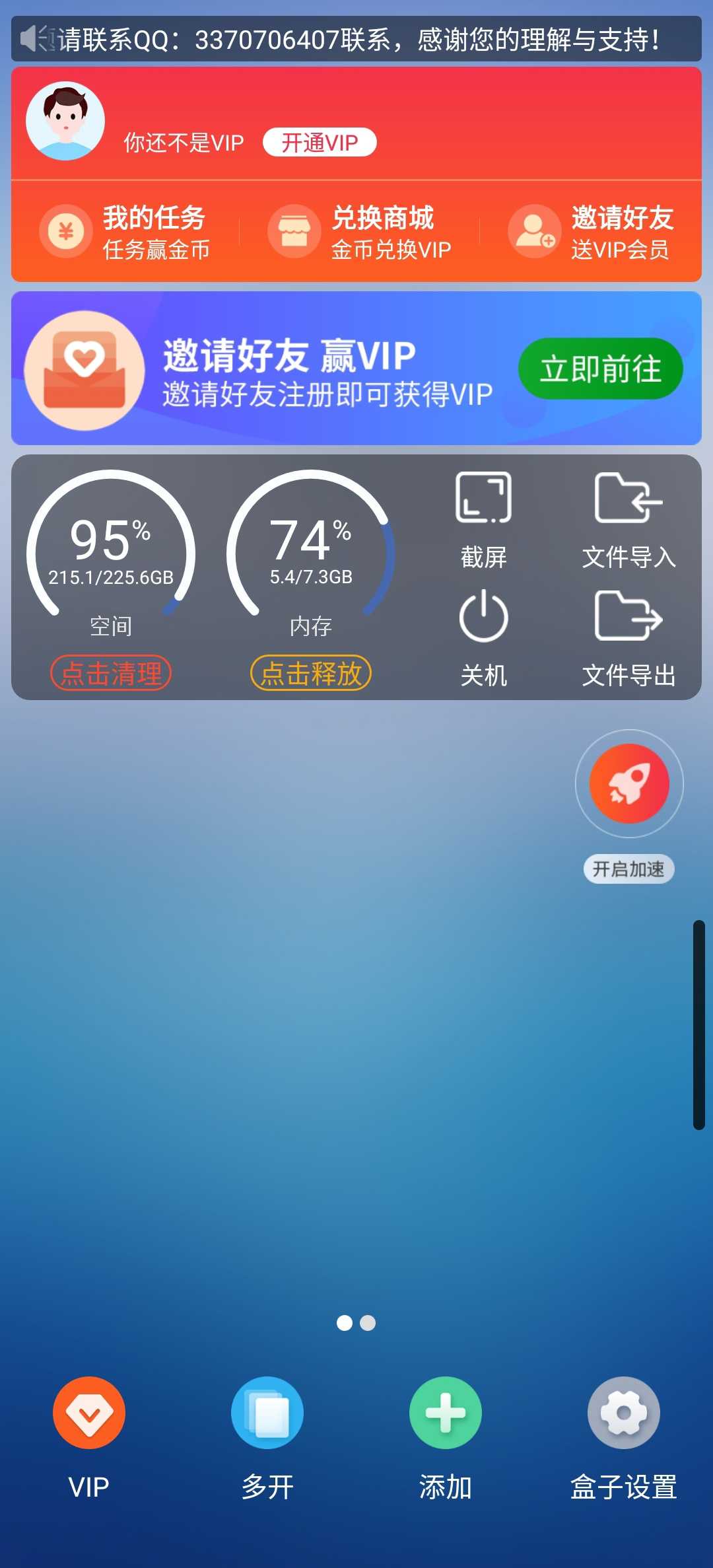Enable acceleration by tapping 开启加速 label
The height and width of the screenshot is (1568, 713).
click(x=628, y=869)
